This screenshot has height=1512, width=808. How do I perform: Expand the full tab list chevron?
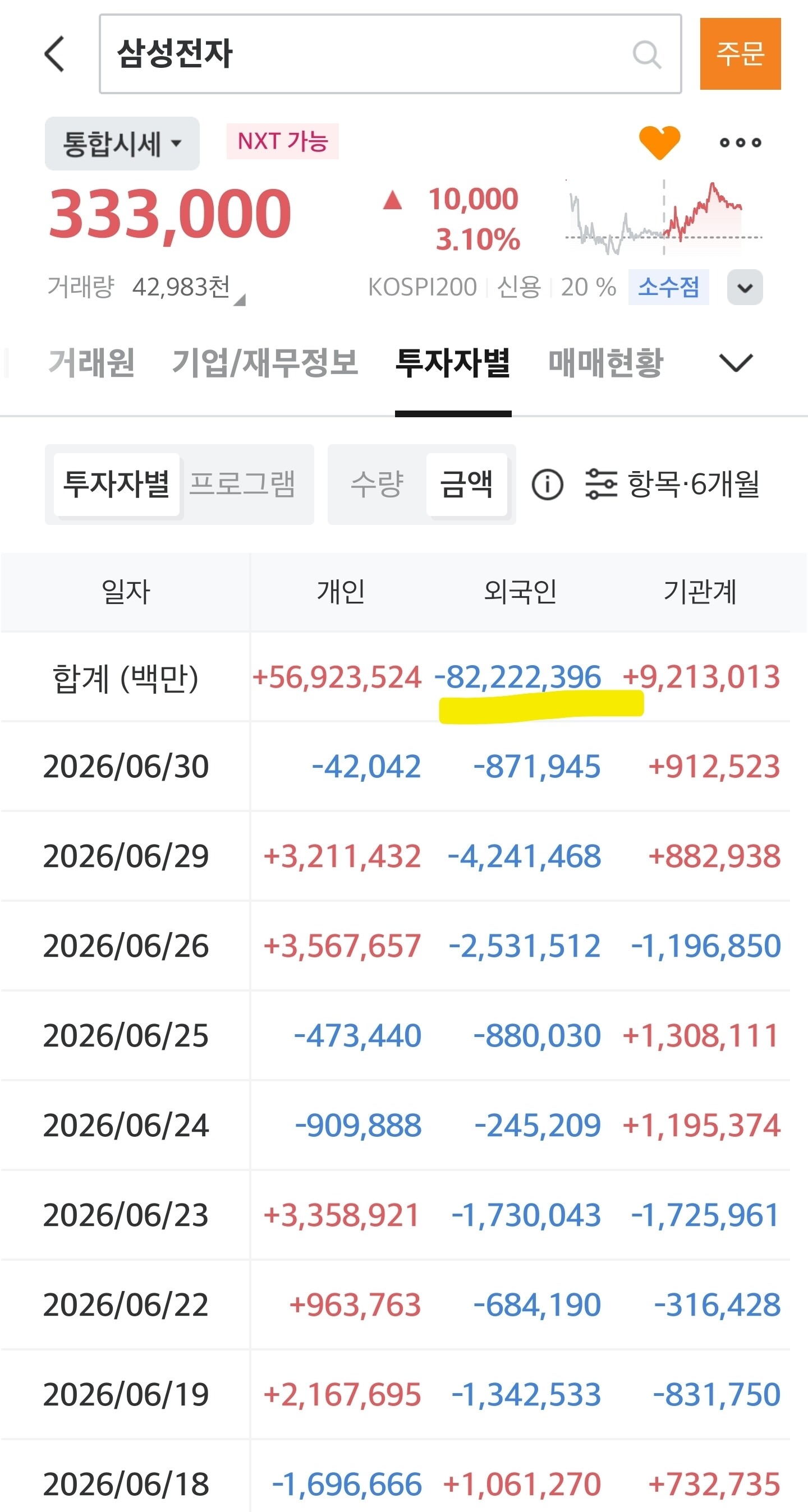[736, 363]
